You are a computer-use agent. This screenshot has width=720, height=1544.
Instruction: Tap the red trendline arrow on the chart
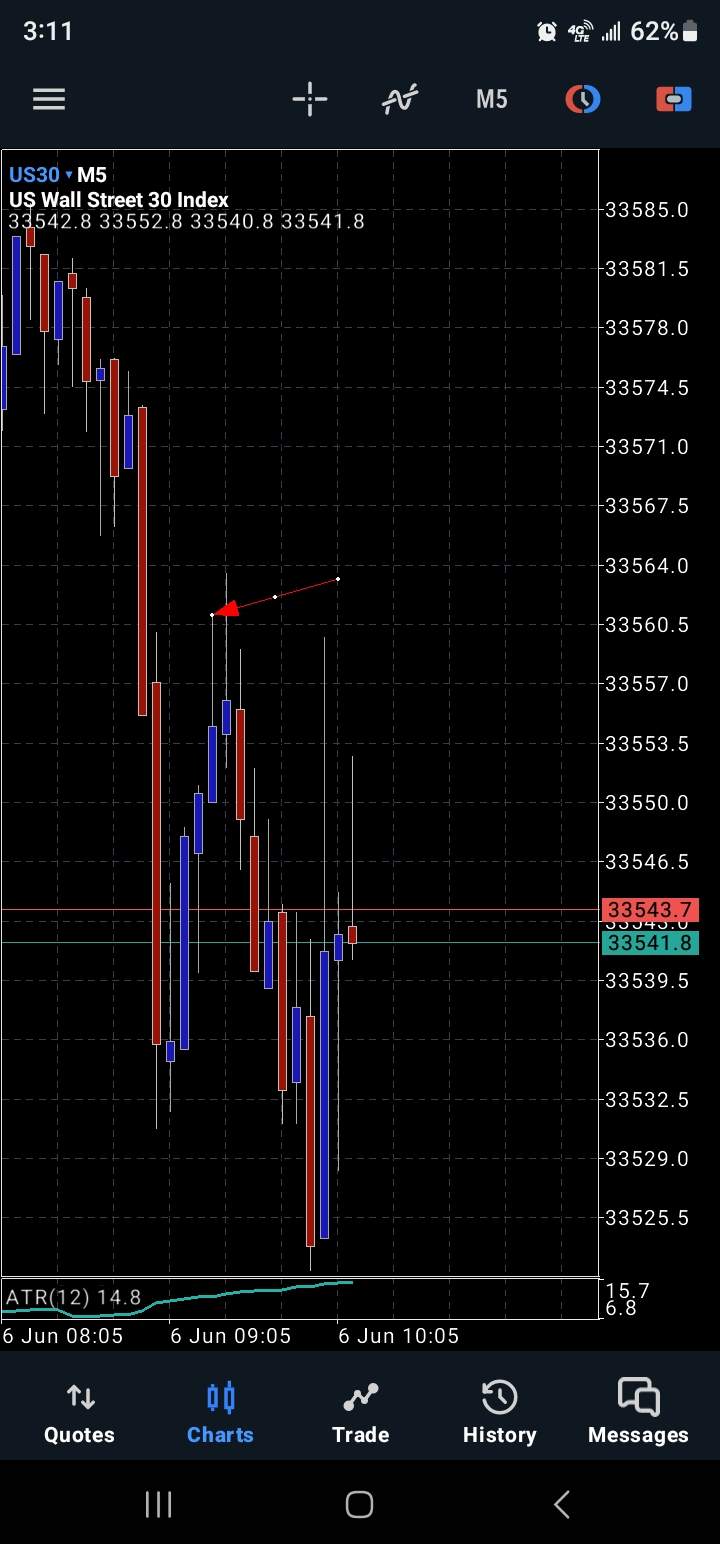pos(228,607)
